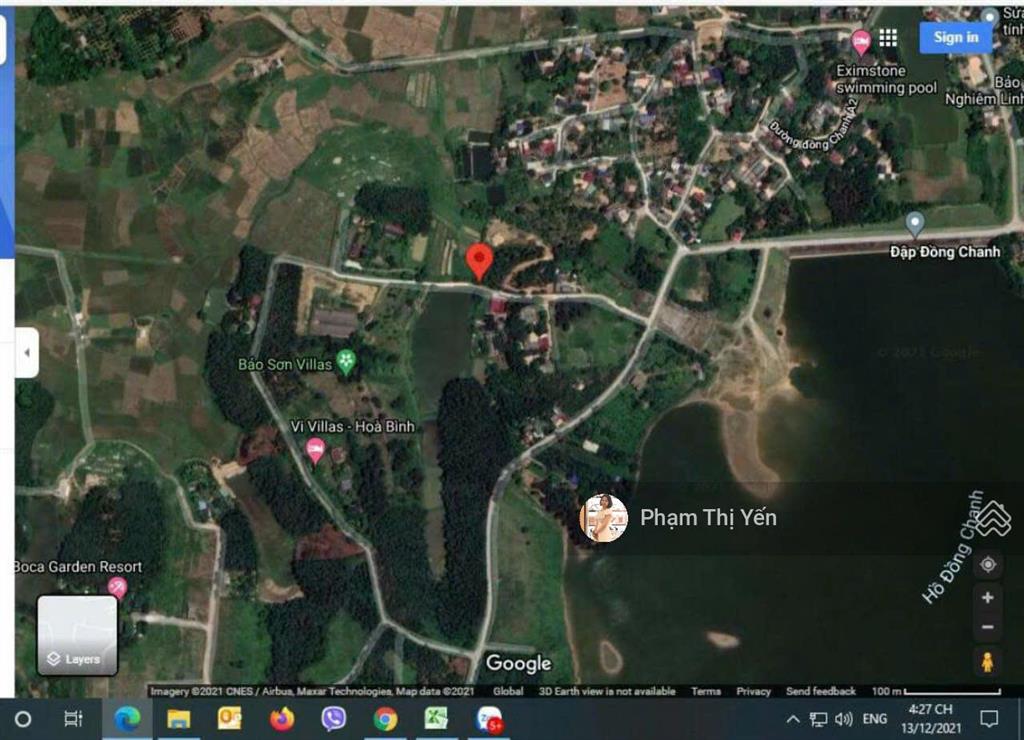This screenshot has width=1024, height=740.
Task: Open the Terms link
Action: (x=706, y=691)
